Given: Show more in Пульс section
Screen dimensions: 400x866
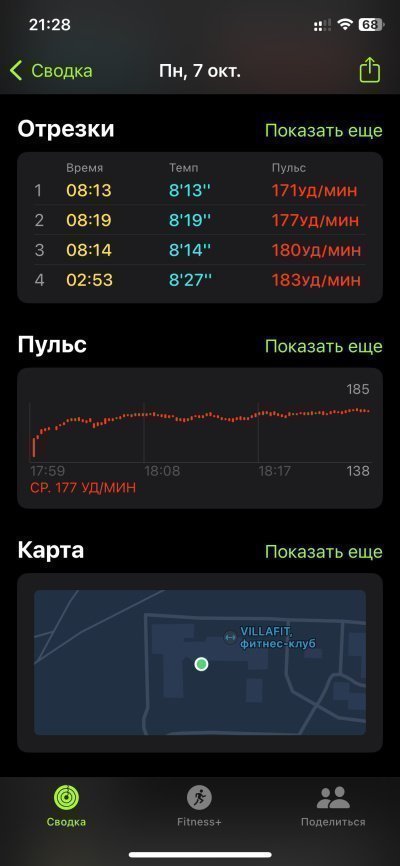Looking at the screenshot, I should click(x=323, y=346).
